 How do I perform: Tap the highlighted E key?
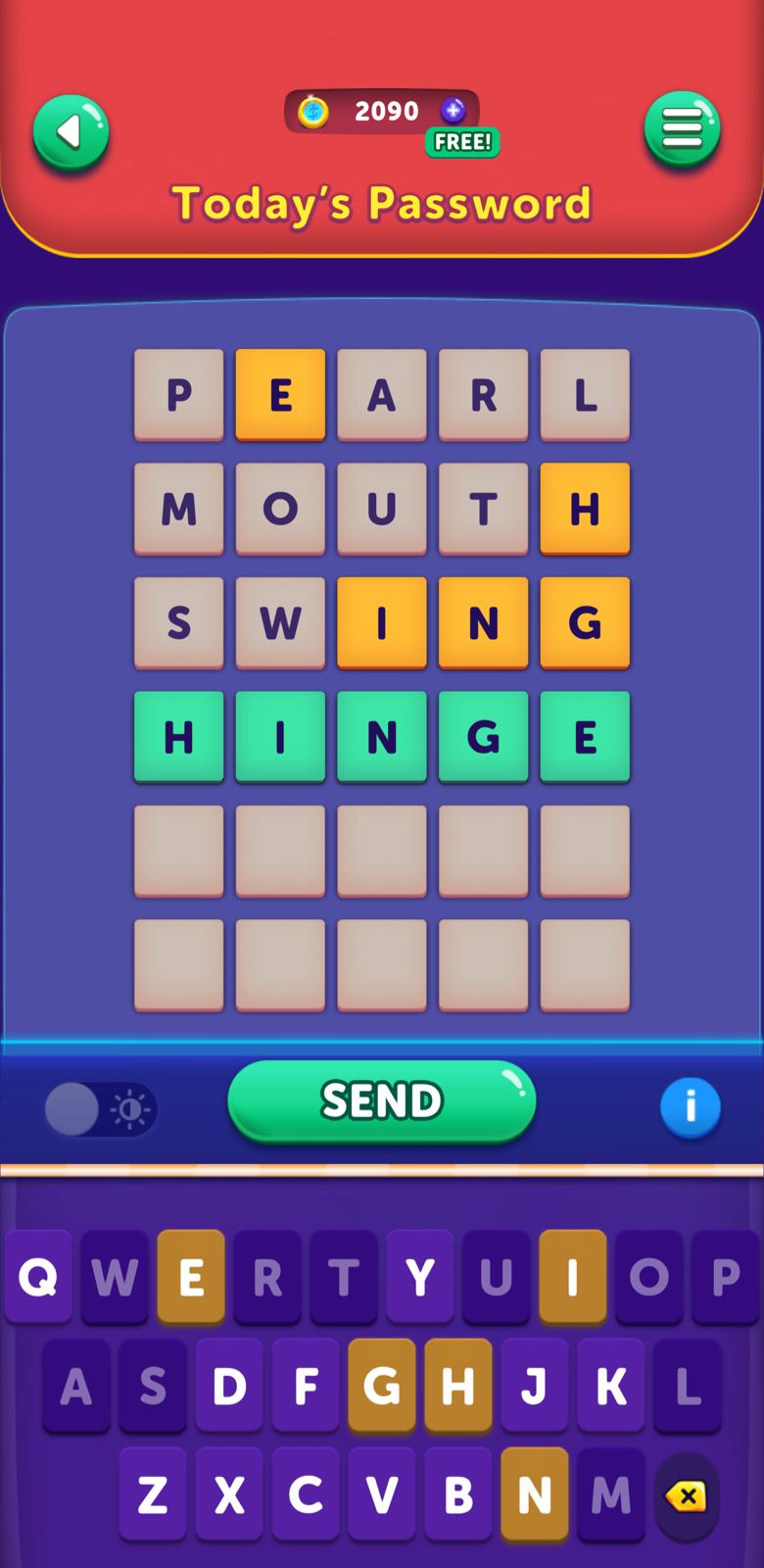coord(191,1277)
